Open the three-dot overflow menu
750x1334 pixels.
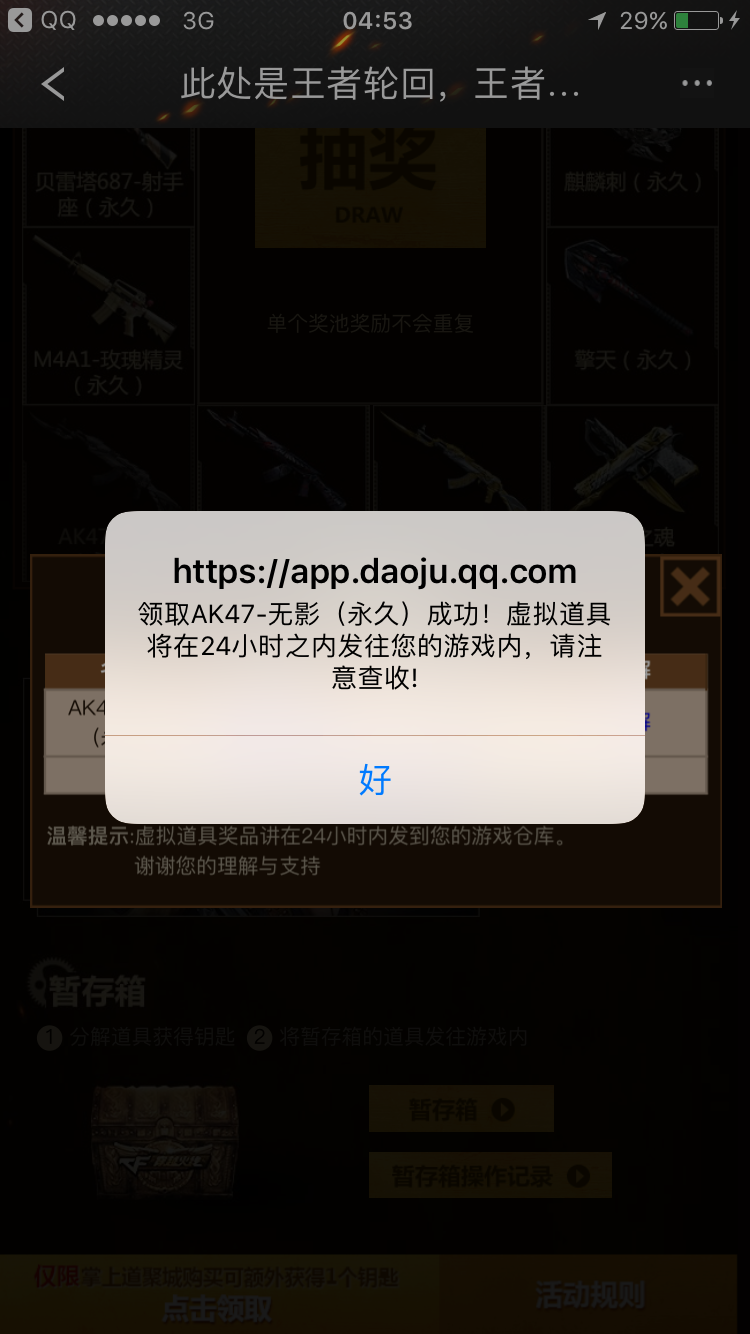[x=697, y=84]
